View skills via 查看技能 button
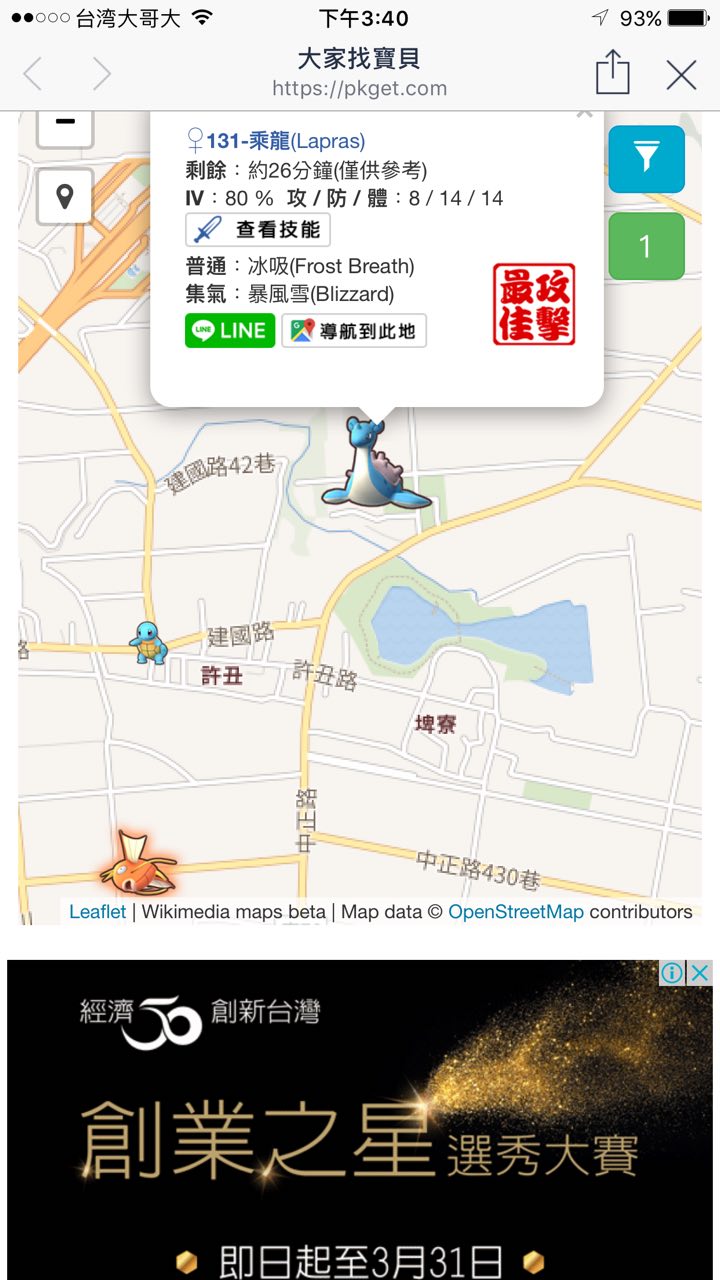720x1280 pixels. (258, 230)
